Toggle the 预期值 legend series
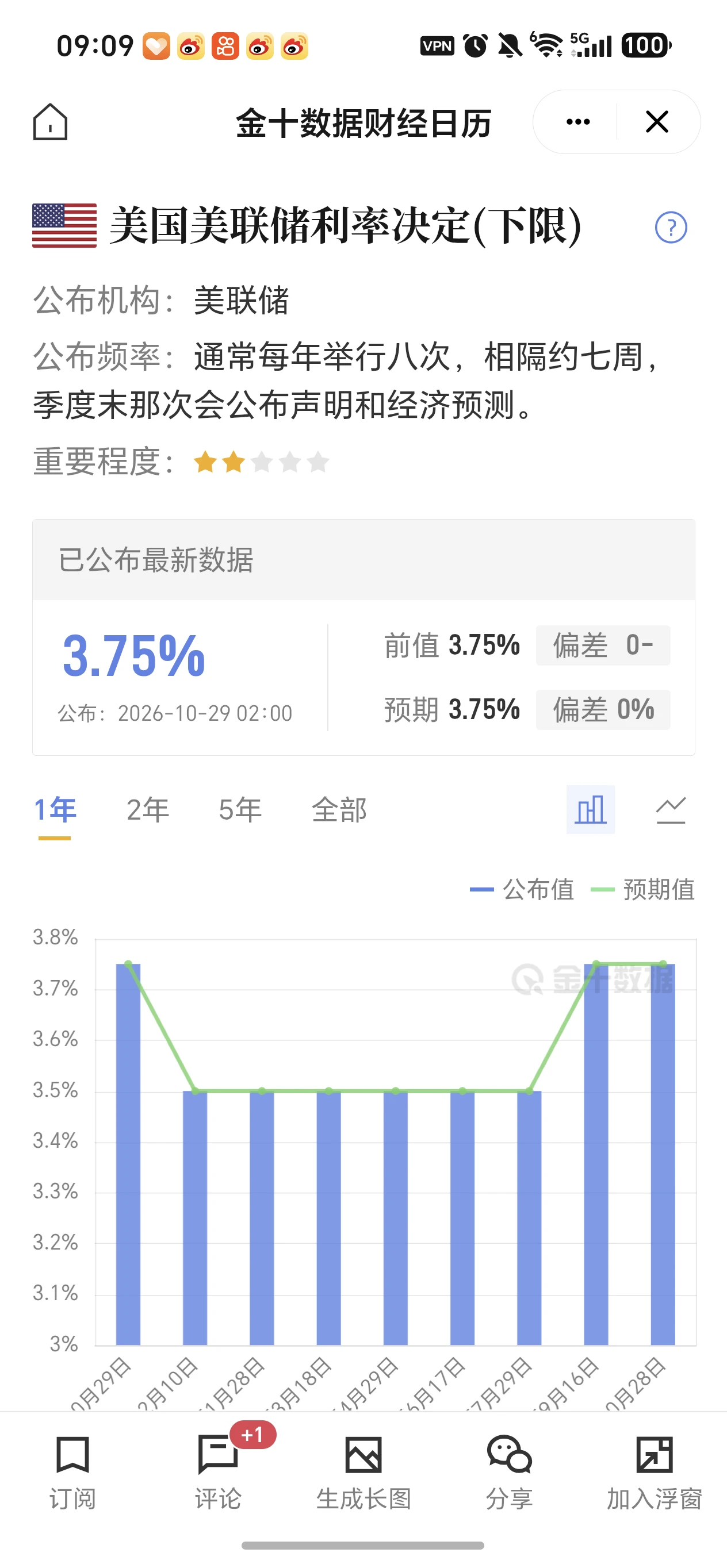Screen dimensions: 727x1568 click(x=643, y=889)
